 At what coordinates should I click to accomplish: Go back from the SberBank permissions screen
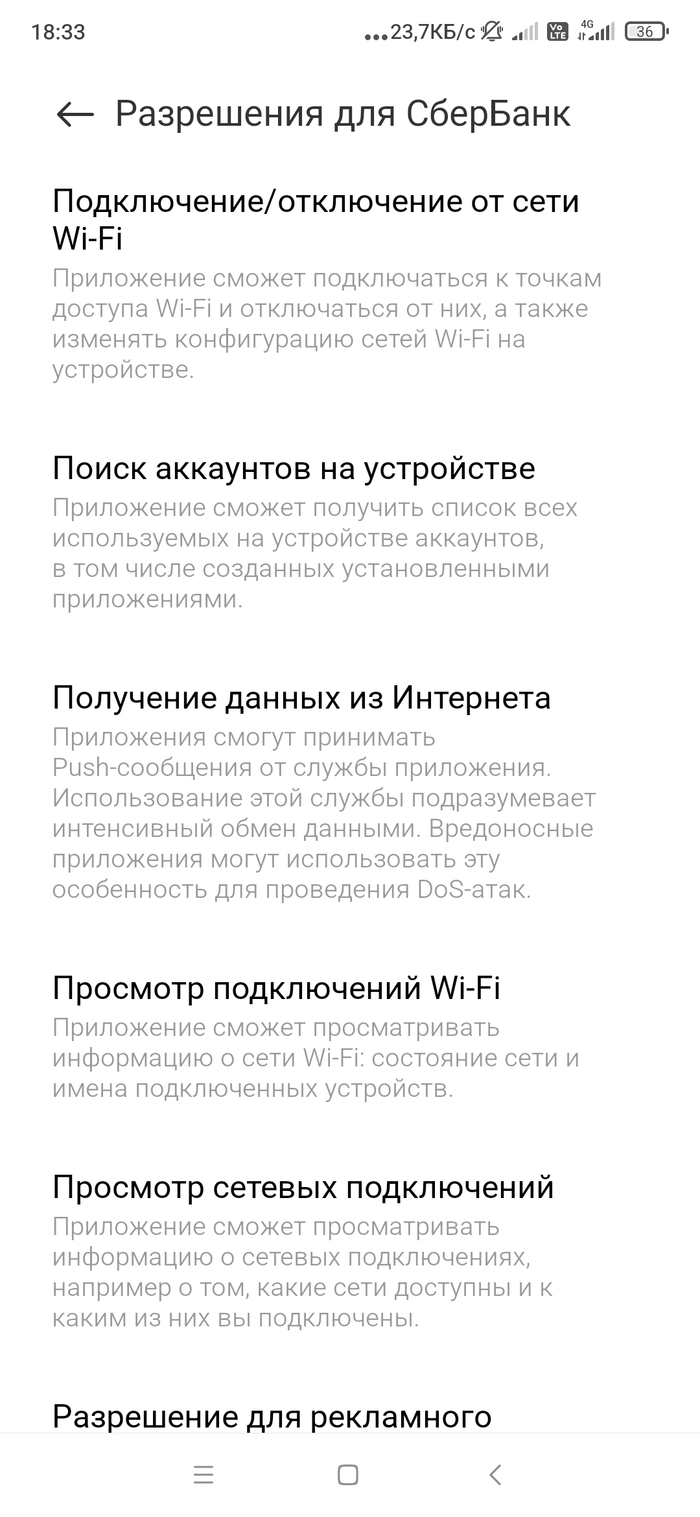[x=75, y=114]
